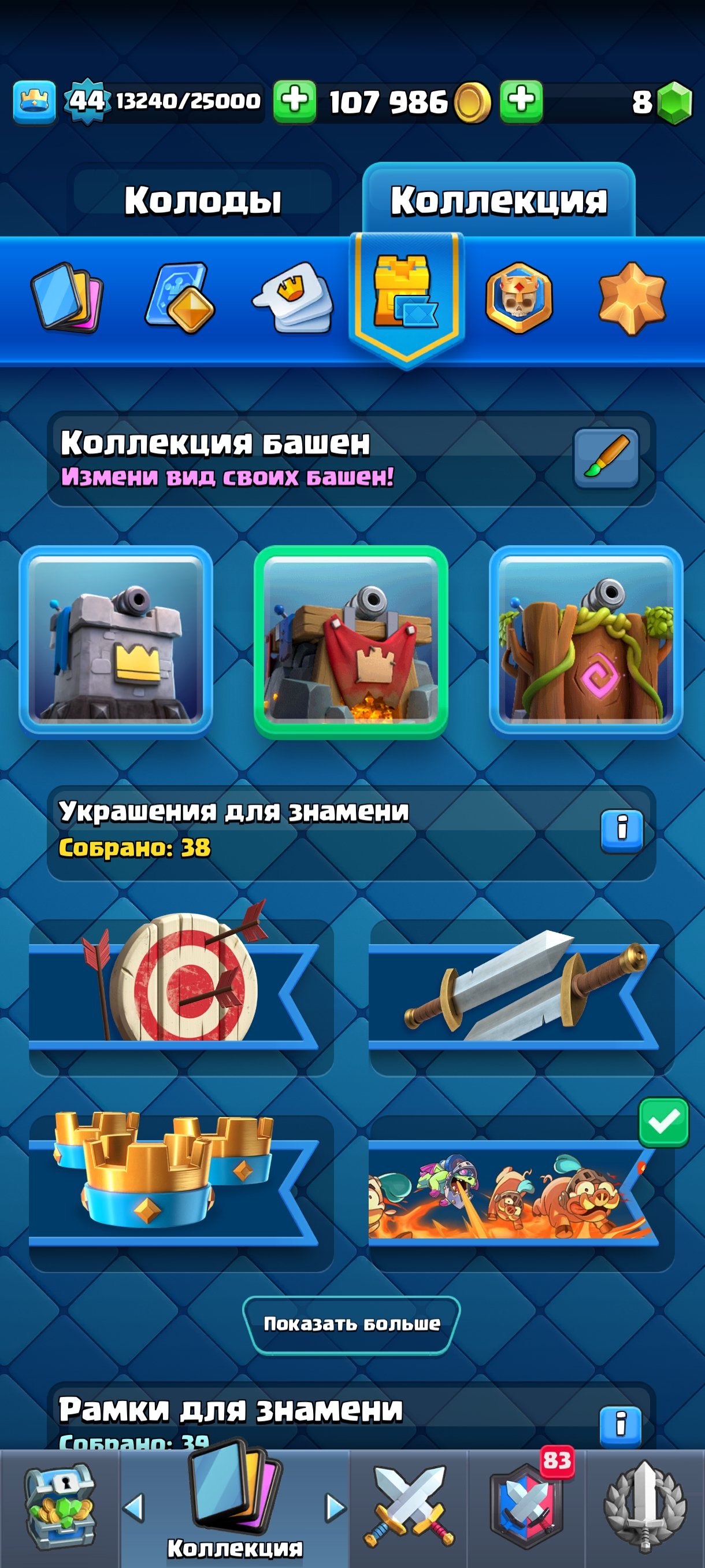This screenshot has height=1568, width=705.
Task: Select the green vine wooden tower skin
Action: click(586, 642)
